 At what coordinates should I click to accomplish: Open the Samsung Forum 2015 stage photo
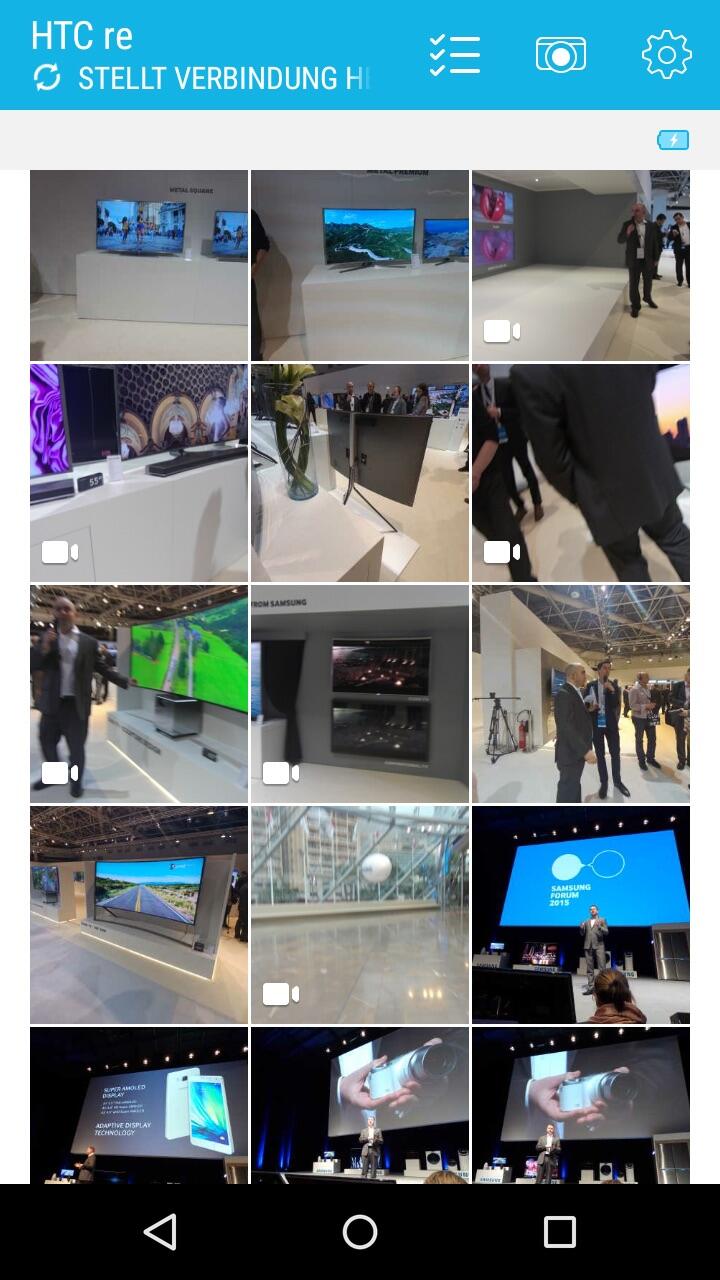581,915
